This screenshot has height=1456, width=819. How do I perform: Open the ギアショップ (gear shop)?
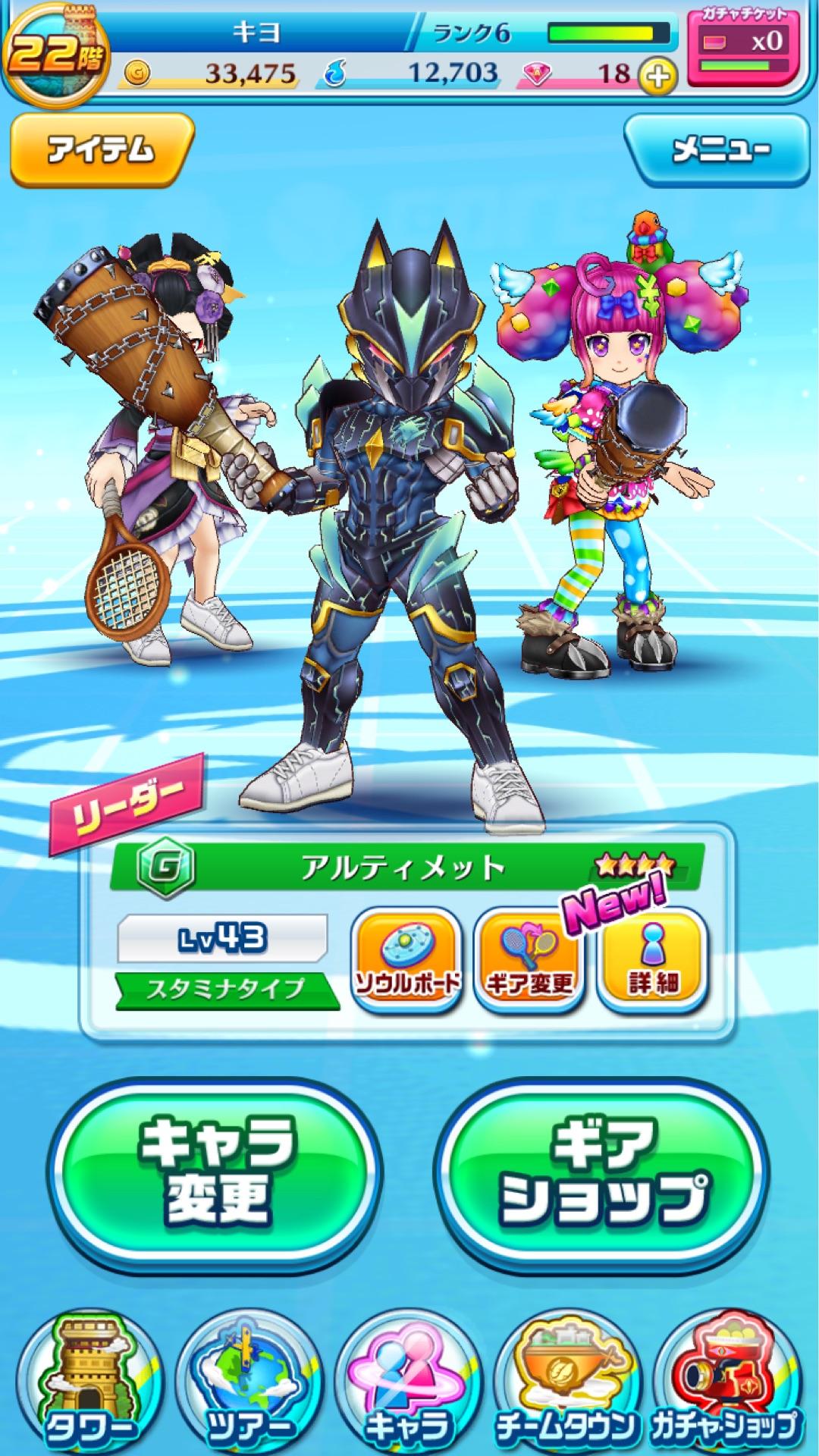tap(601, 1170)
